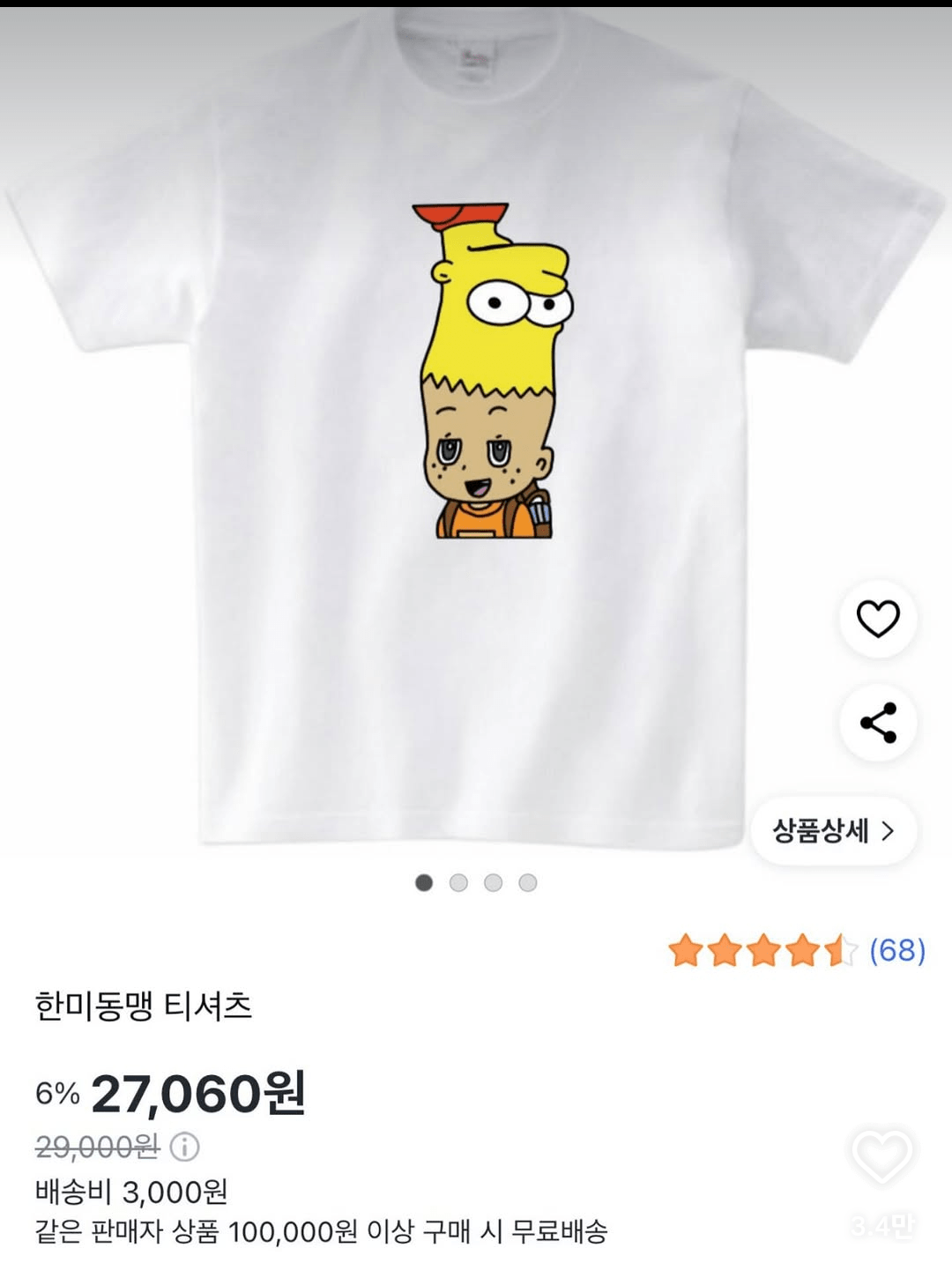This screenshot has height=1263, width=952.
Task: Add this t-shirt to the wishlist
Action: coord(878,619)
